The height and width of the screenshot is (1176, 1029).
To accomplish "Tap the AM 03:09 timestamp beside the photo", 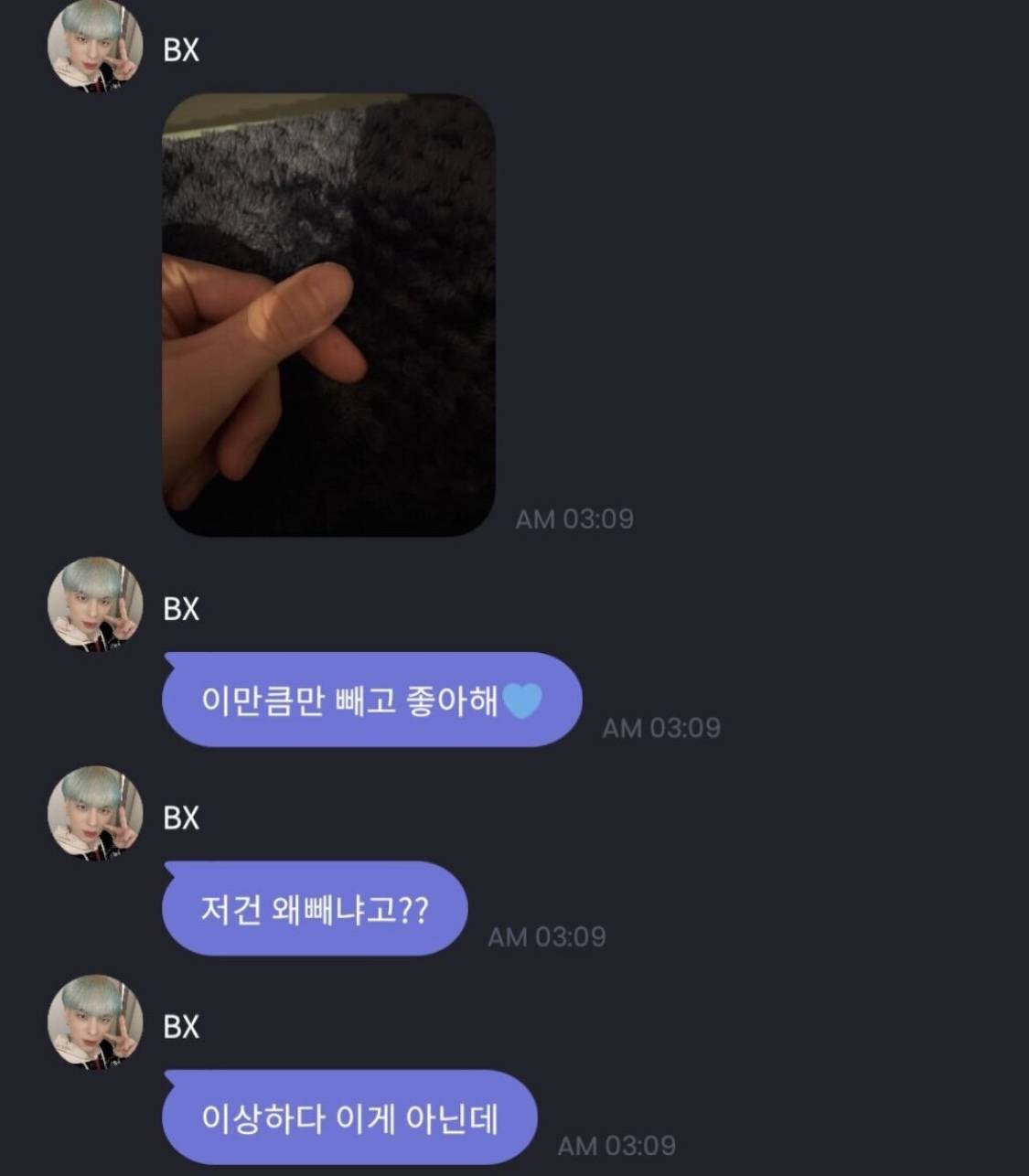I will click(x=576, y=518).
